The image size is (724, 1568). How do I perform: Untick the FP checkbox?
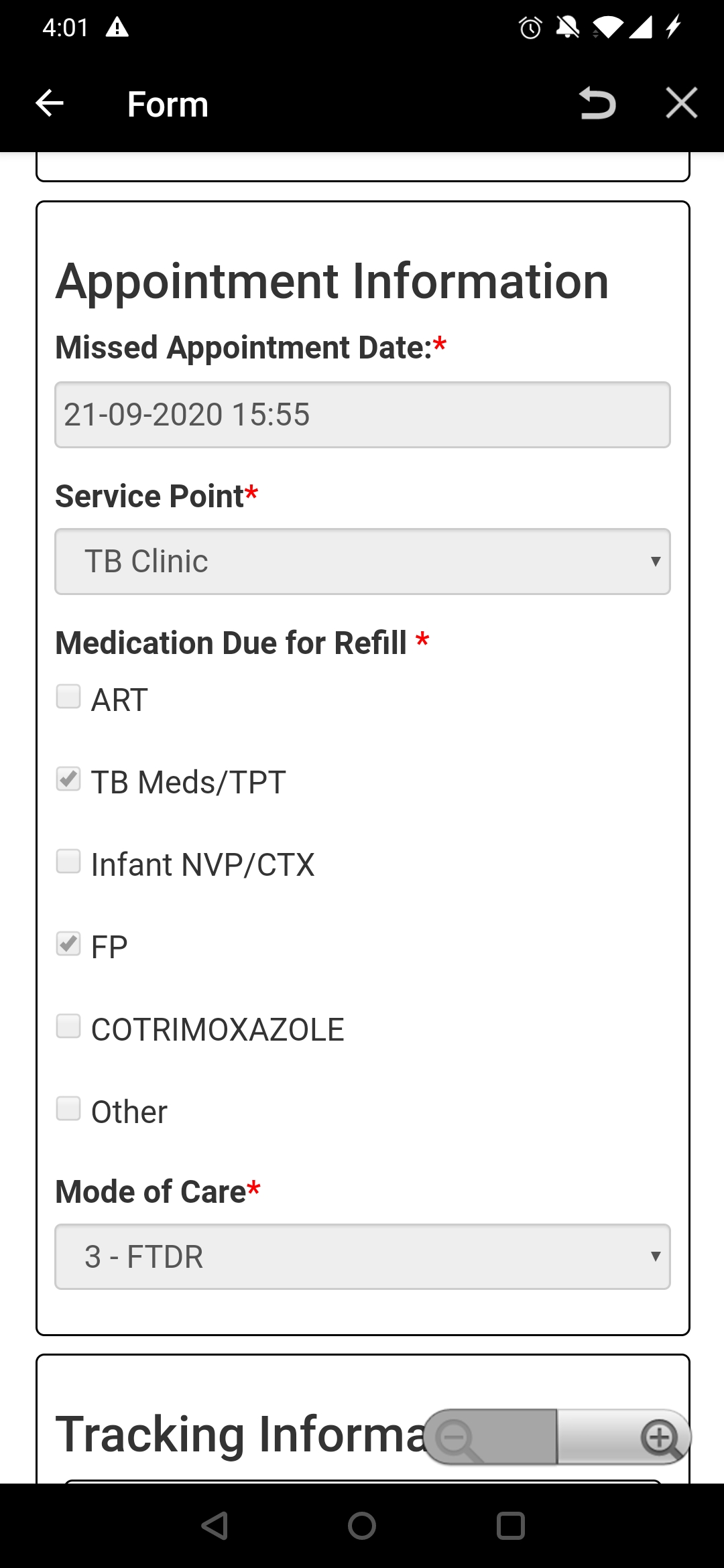pos(68,943)
